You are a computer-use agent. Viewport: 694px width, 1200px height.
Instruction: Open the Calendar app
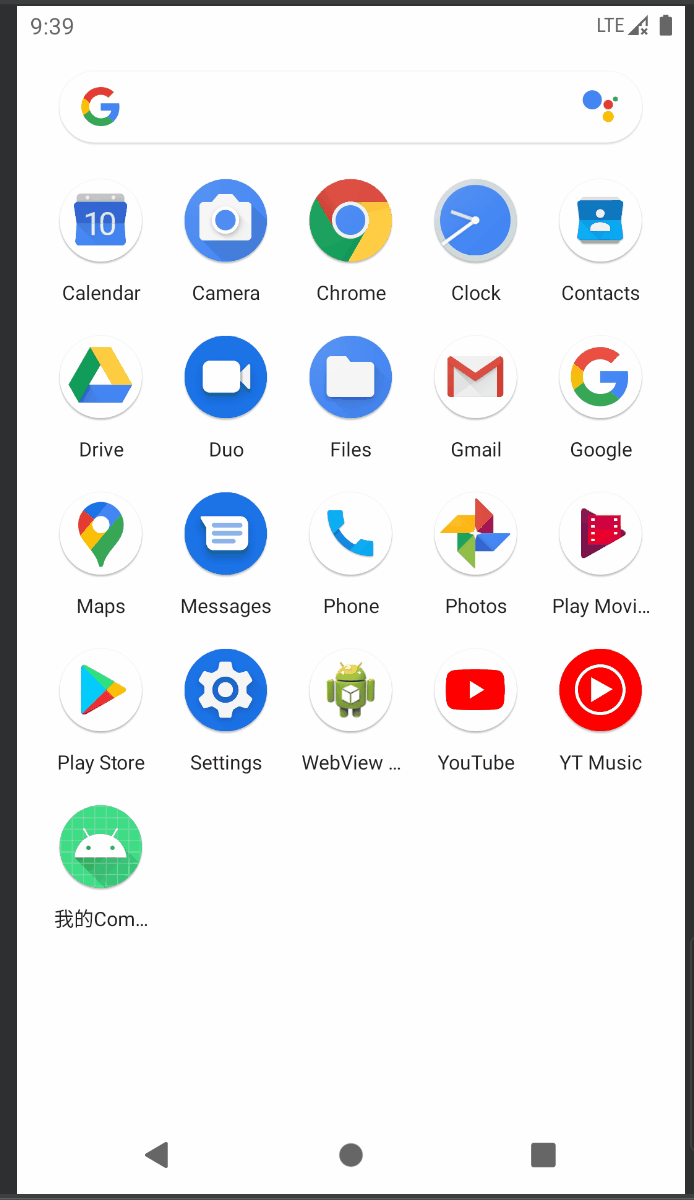tap(101, 222)
